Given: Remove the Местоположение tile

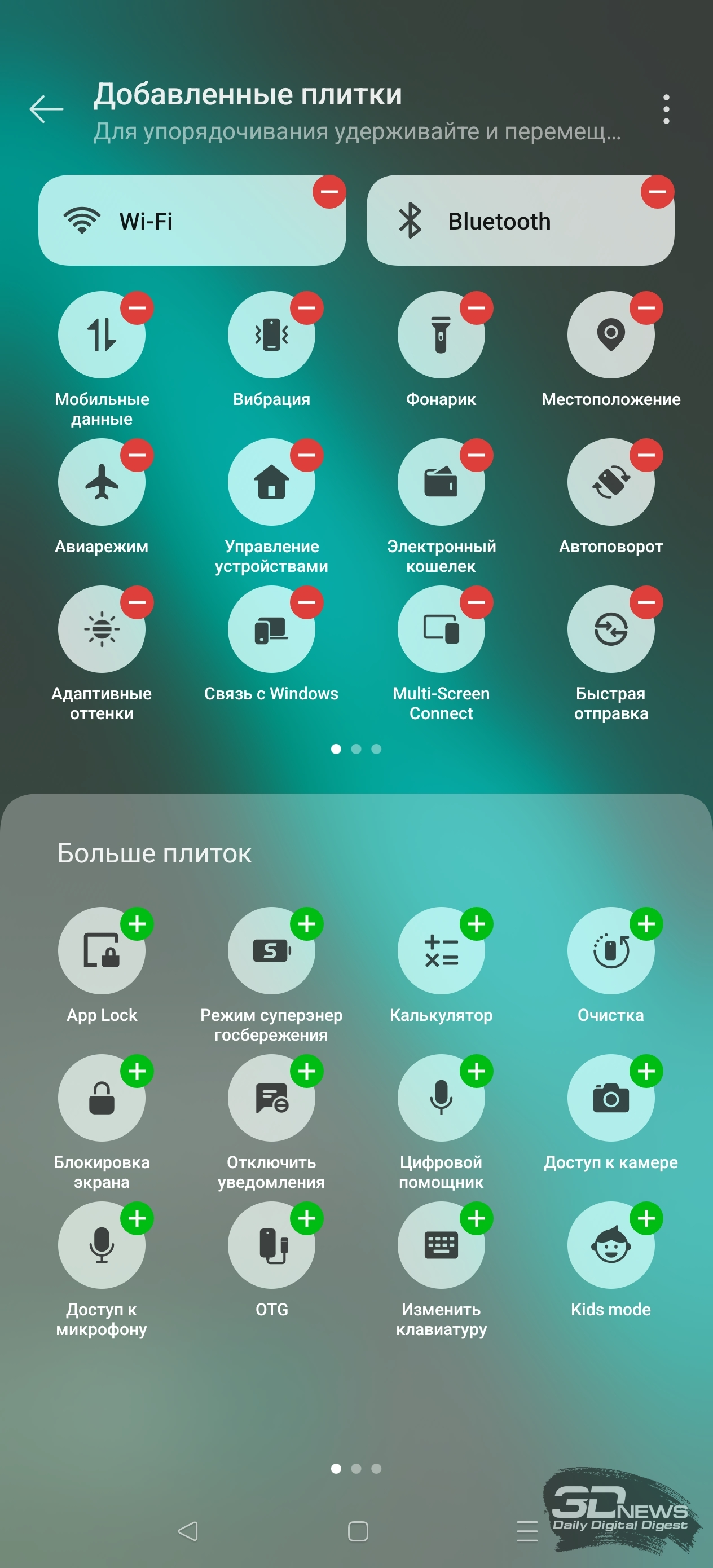Looking at the screenshot, I should 646,308.
